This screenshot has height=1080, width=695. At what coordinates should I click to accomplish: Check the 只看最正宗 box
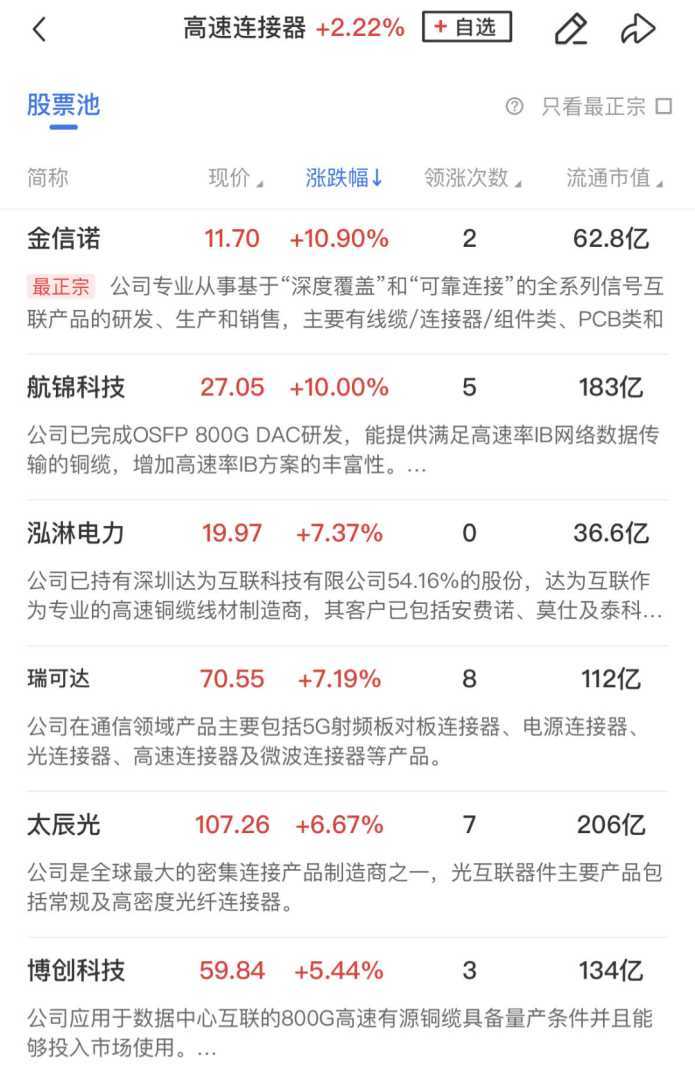663,107
